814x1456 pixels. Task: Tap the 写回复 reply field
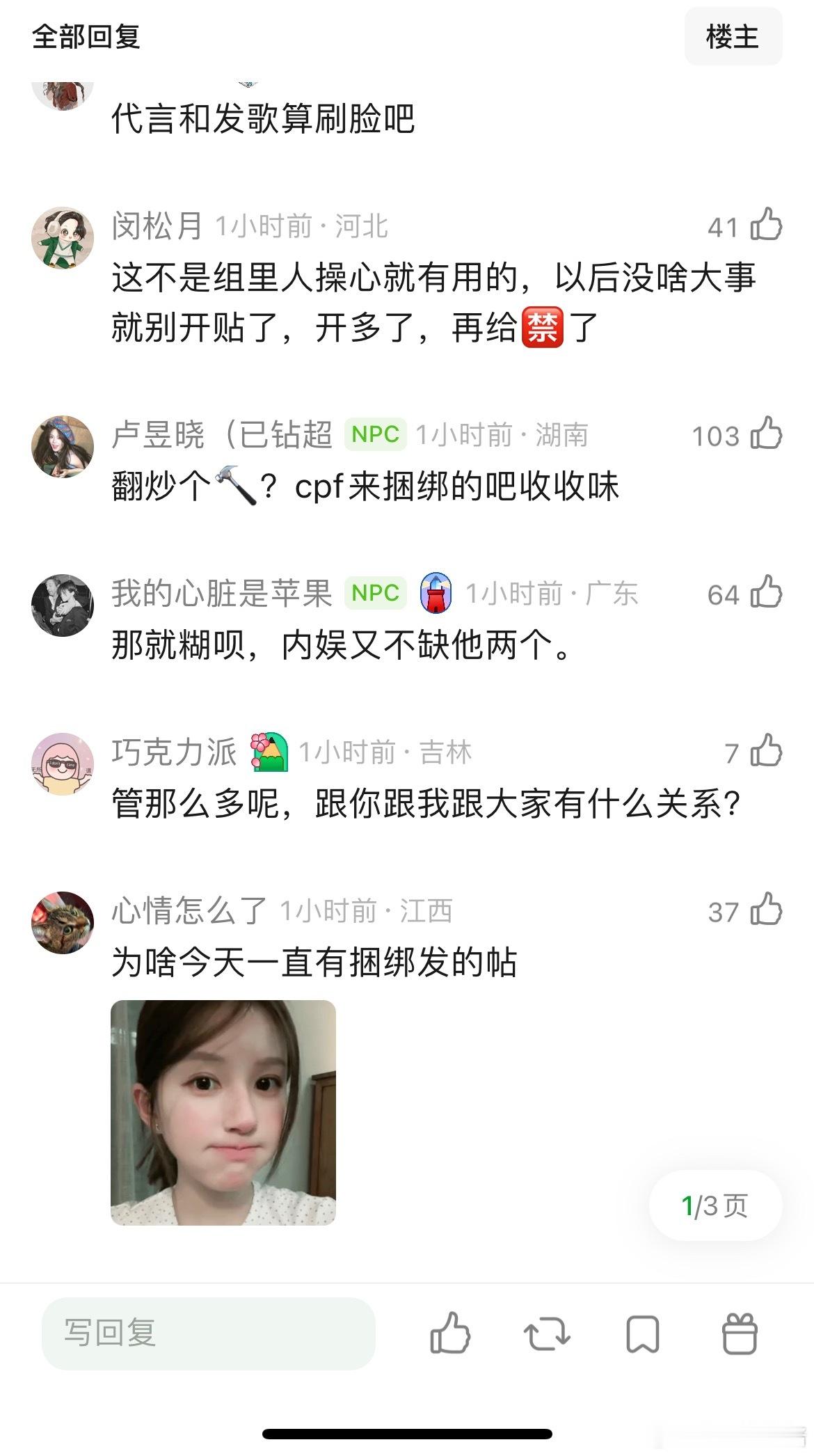point(208,1332)
